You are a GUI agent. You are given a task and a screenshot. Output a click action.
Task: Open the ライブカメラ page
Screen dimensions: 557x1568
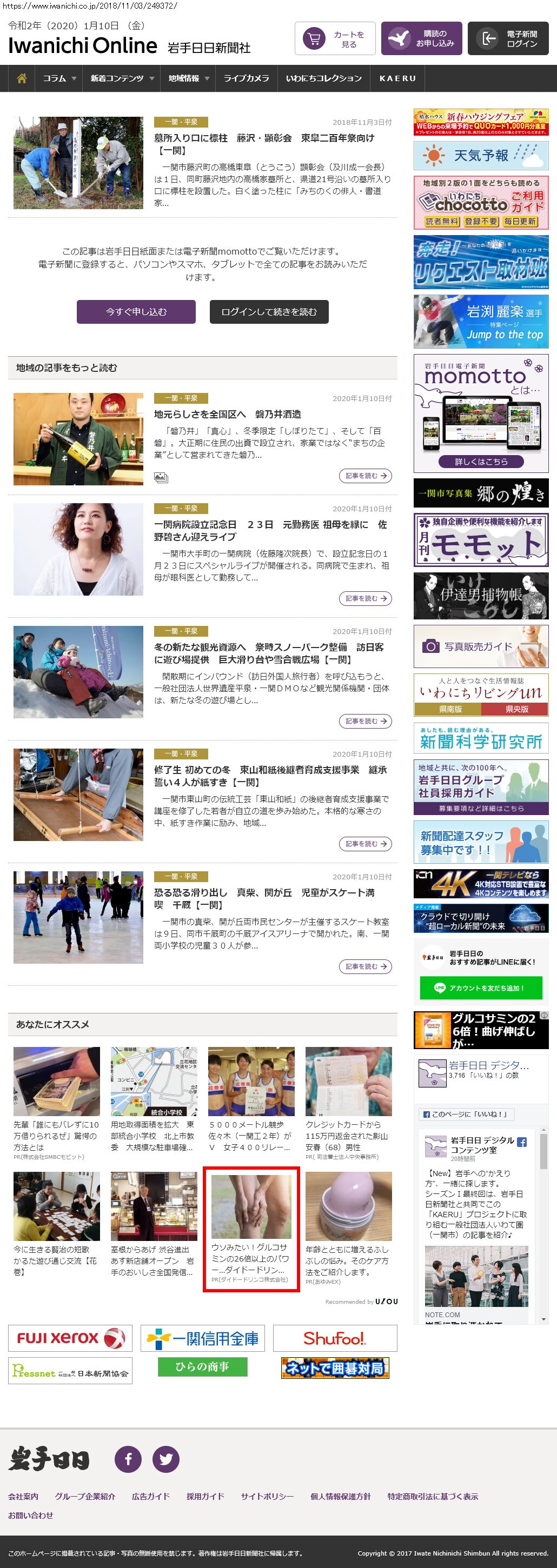pyautogui.click(x=246, y=78)
